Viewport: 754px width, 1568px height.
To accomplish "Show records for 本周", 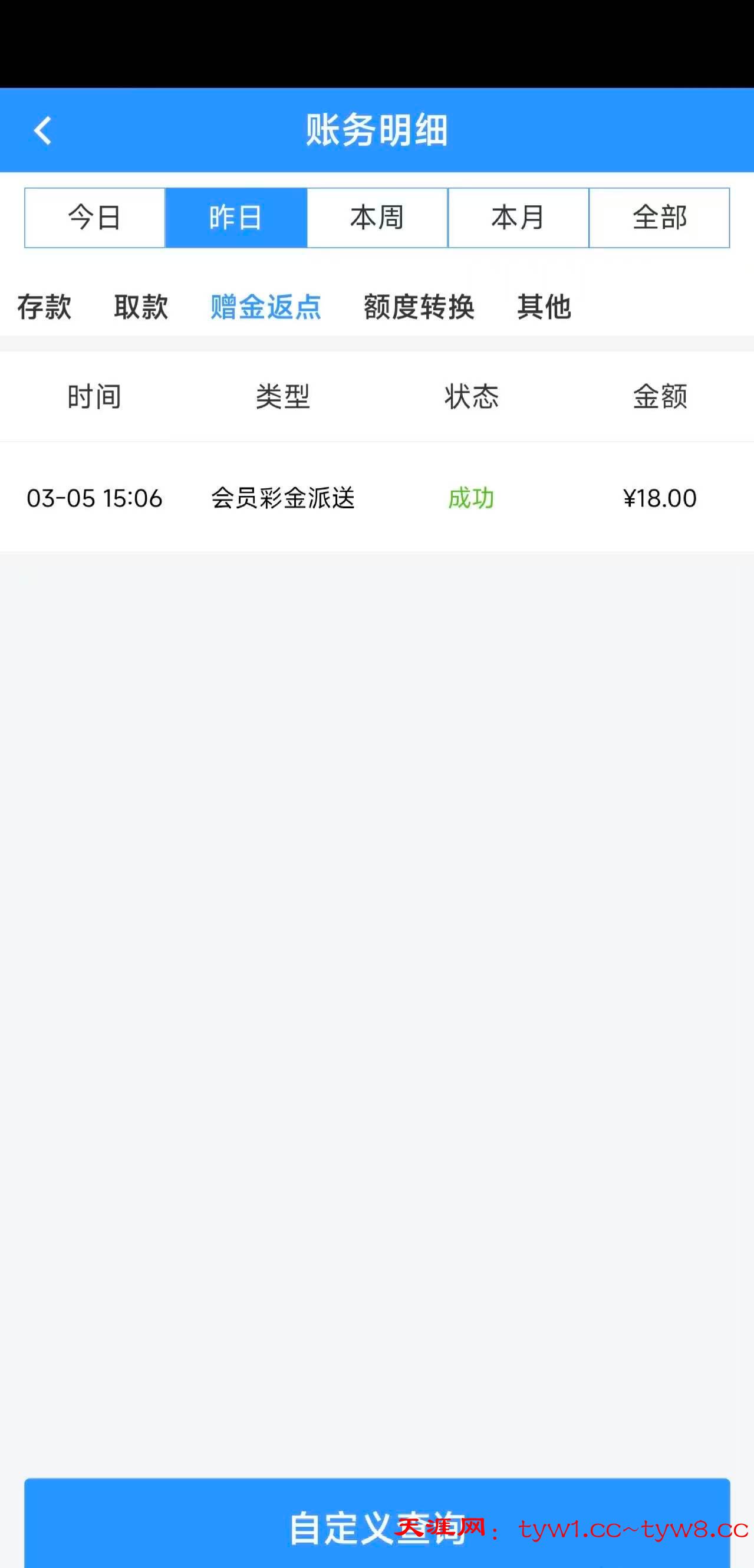I will pos(377,218).
